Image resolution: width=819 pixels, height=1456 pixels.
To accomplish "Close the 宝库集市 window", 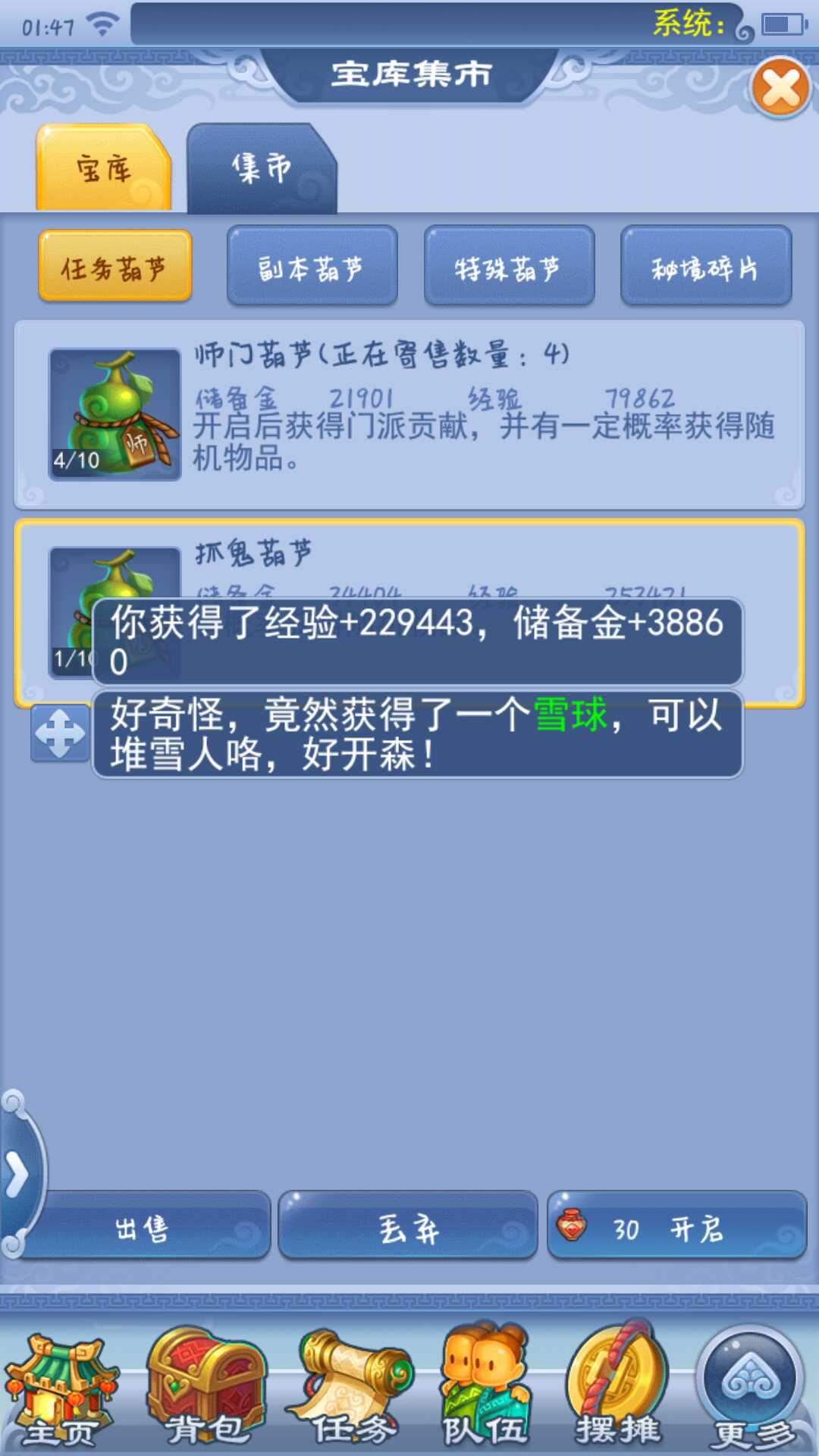I will pos(781,88).
